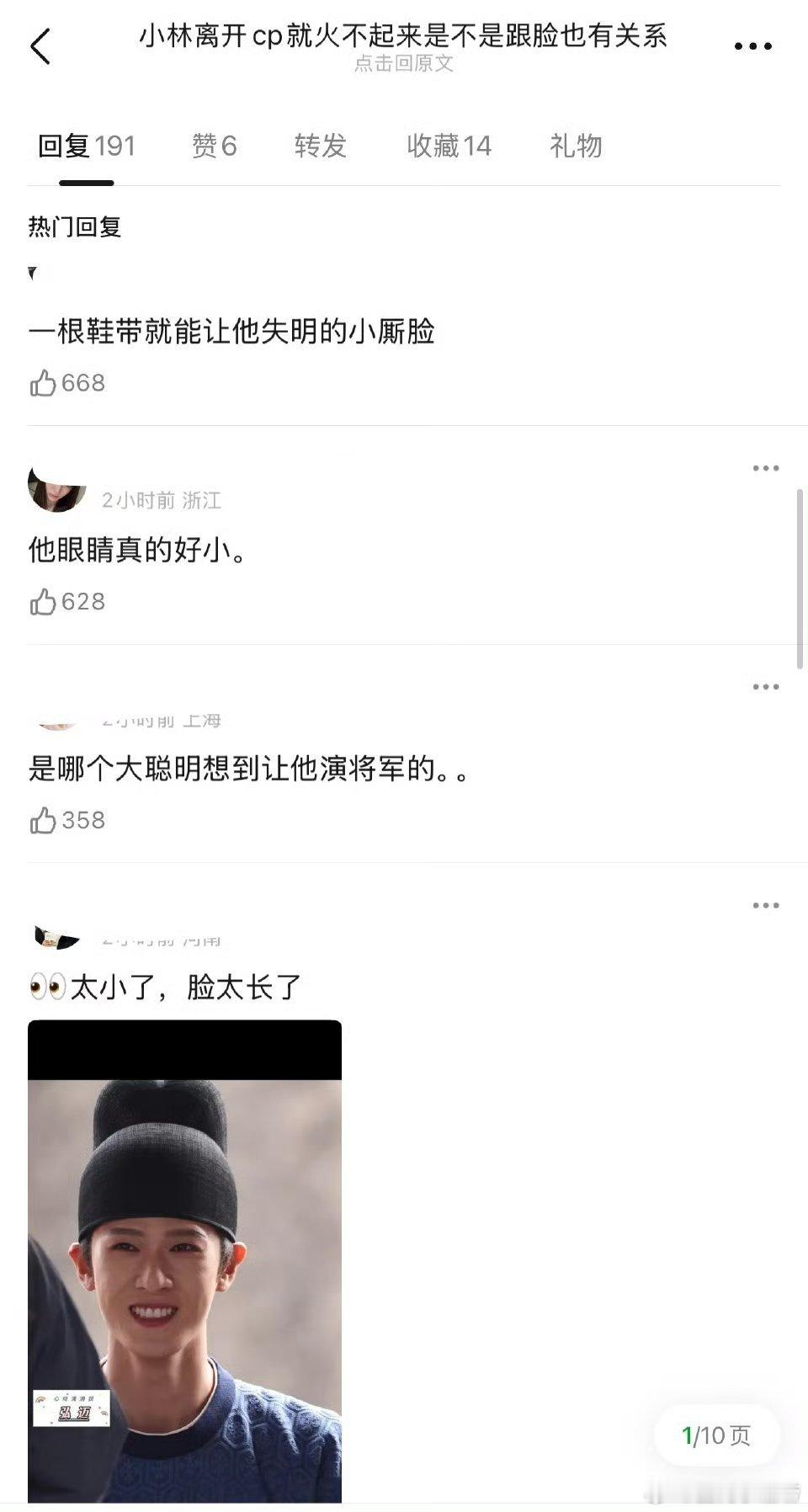Image resolution: width=808 pixels, height=1512 pixels.
Task: Select the 回复191 replies tab
Action: tap(84, 146)
